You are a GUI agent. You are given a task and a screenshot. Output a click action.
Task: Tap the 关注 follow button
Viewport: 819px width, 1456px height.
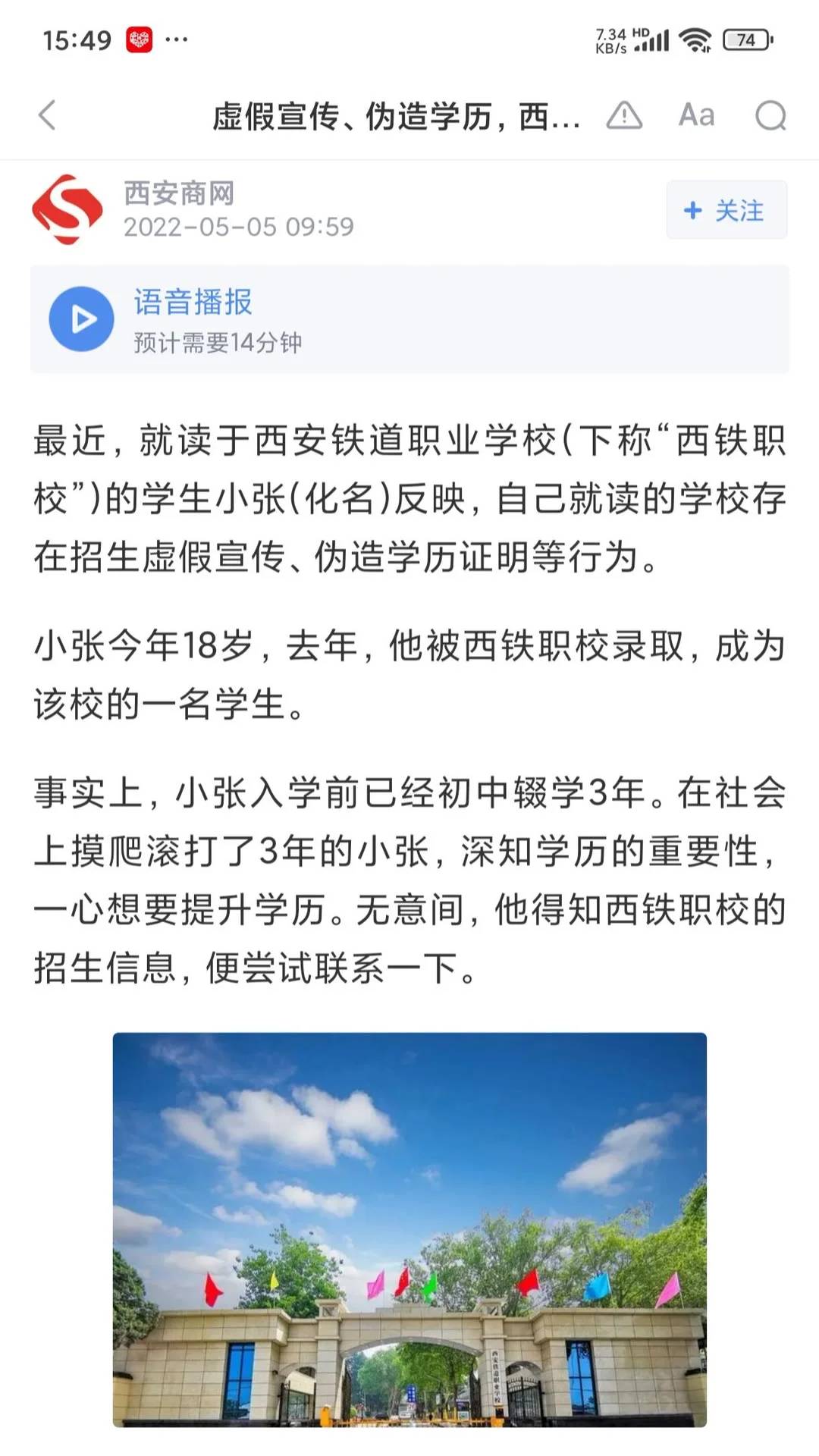tap(724, 212)
